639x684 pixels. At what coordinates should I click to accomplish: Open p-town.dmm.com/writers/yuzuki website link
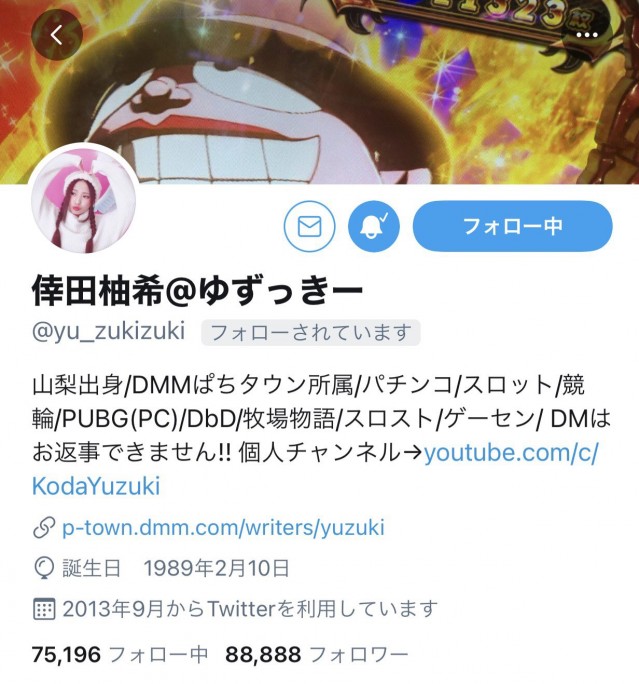tap(222, 527)
